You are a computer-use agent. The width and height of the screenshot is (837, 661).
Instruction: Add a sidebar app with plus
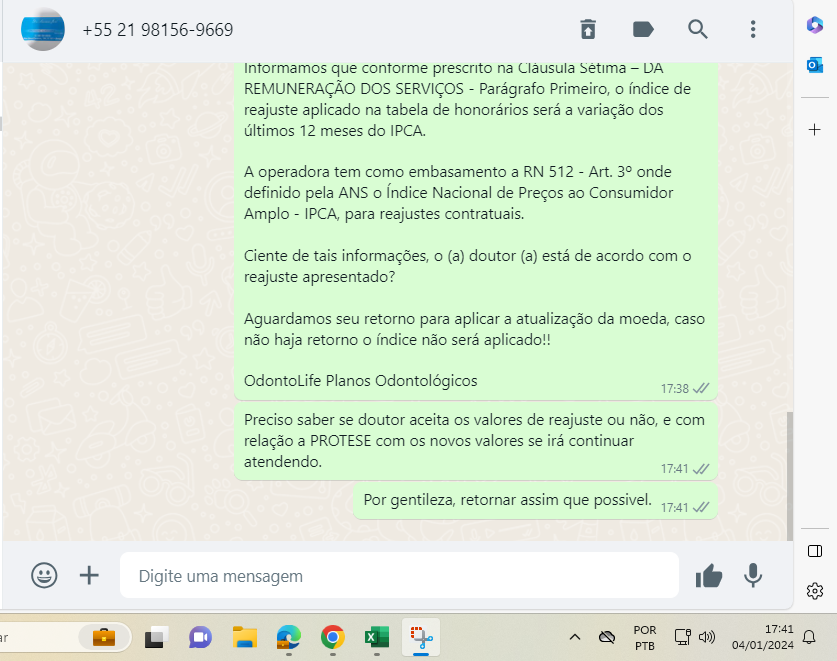[x=814, y=130]
